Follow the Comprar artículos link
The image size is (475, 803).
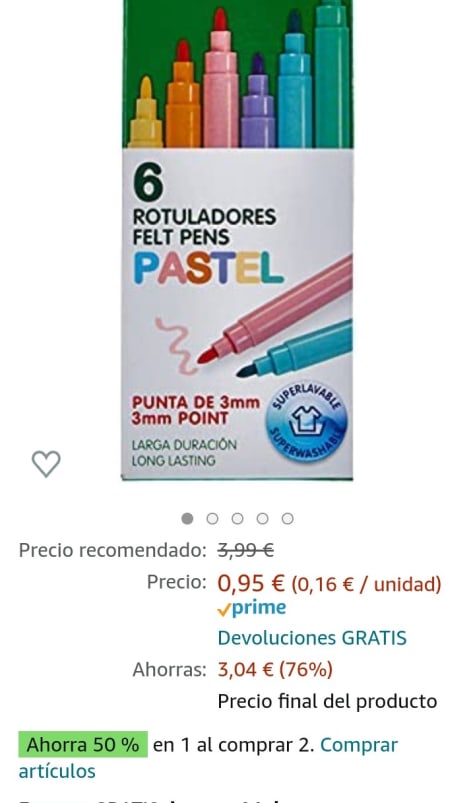[x=208, y=758]
